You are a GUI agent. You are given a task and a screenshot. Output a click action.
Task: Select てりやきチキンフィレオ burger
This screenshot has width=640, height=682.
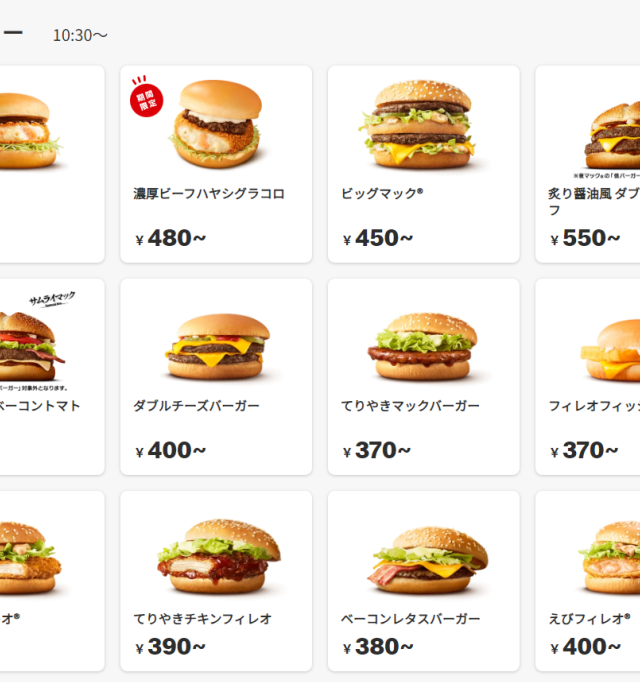[216, 580]
